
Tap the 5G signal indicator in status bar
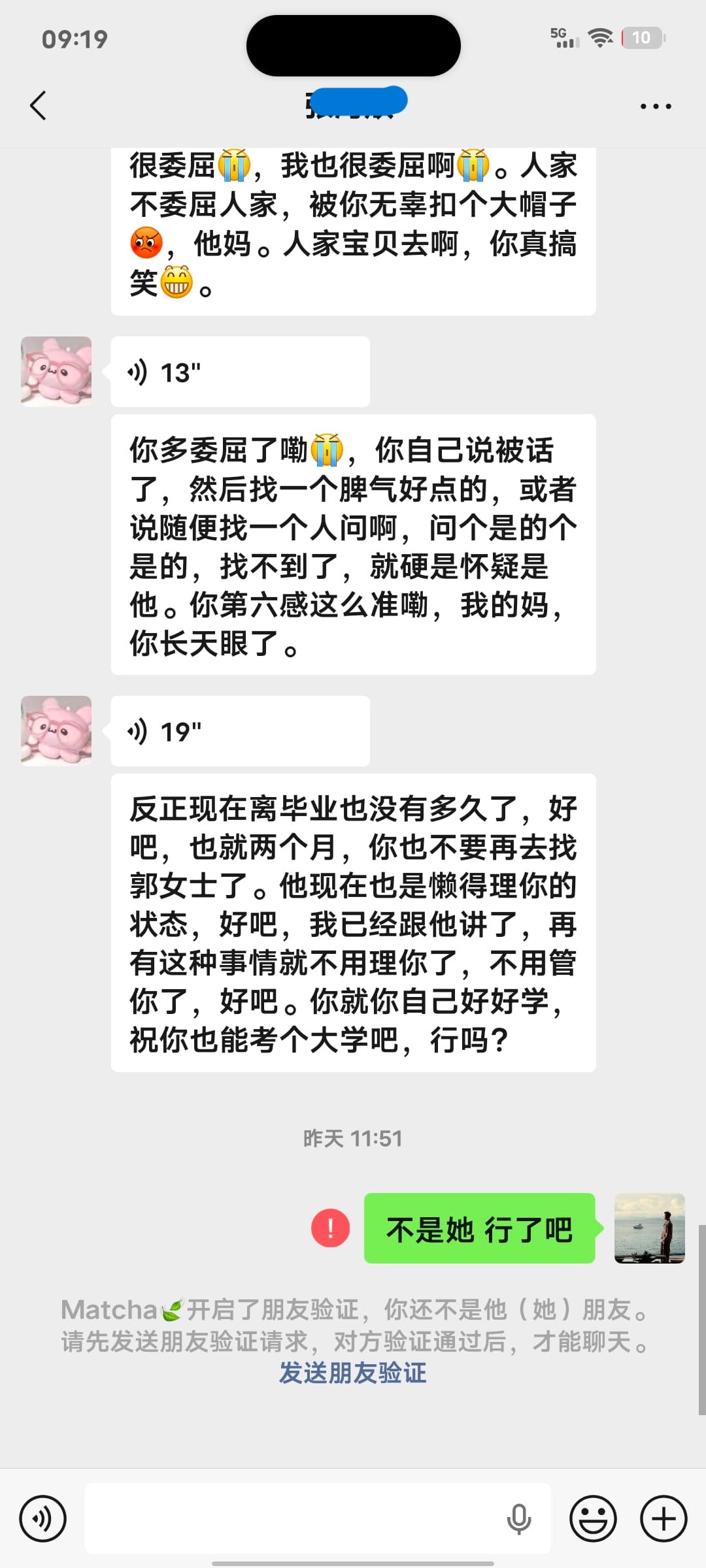coord(563,39)
